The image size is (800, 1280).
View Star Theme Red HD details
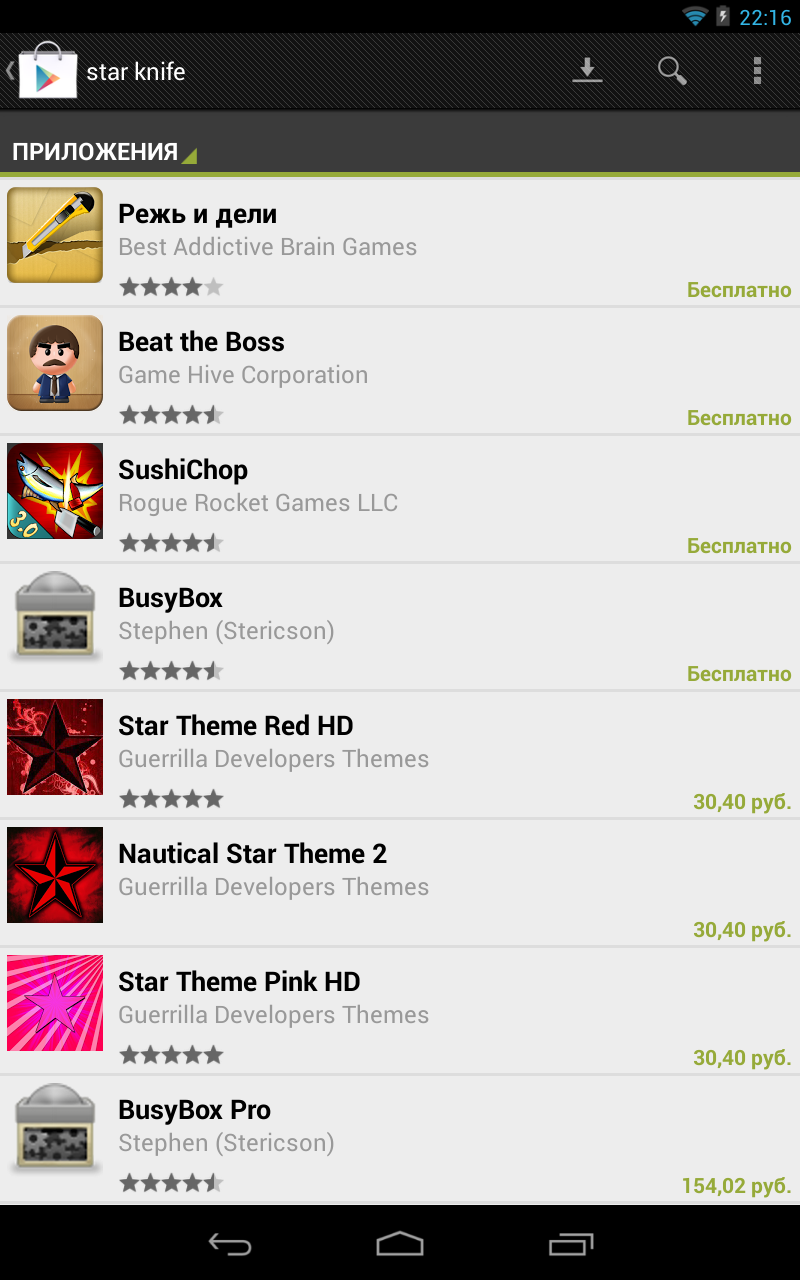[x=400, y=755]
